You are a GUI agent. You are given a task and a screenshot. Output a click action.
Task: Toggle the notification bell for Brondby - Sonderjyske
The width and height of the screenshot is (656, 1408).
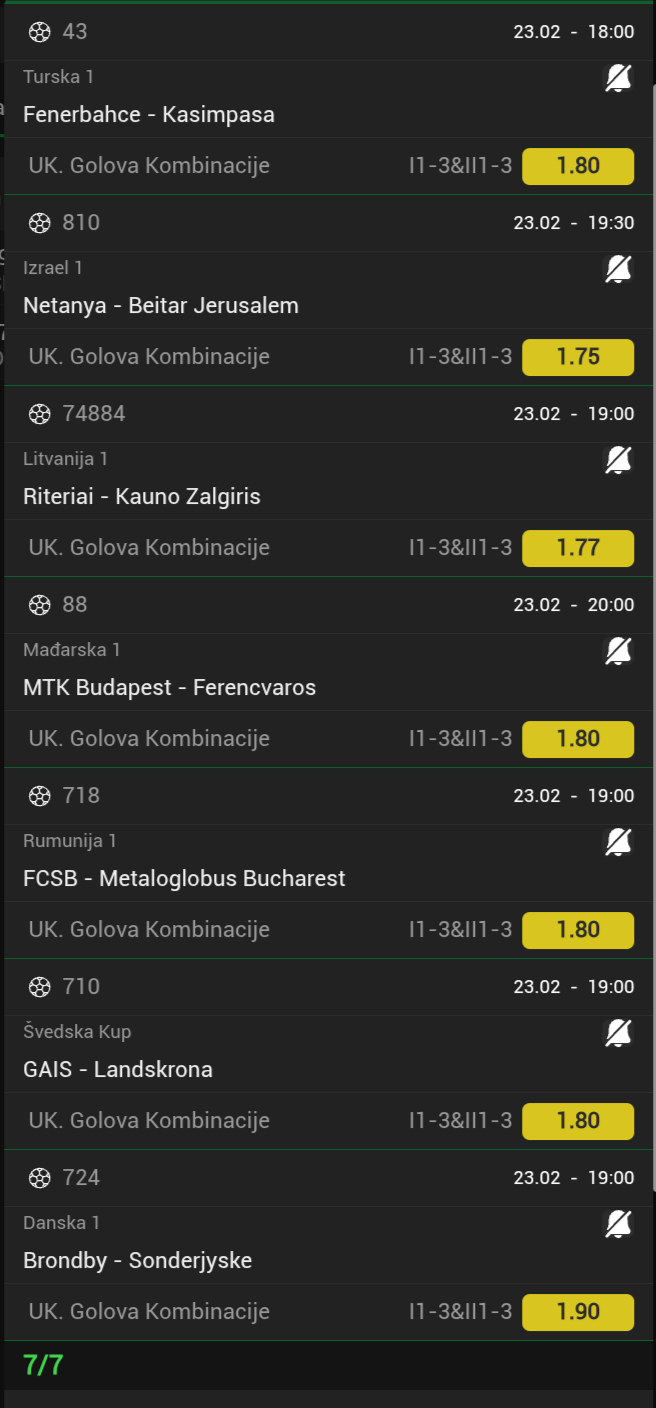click(x=618, y=1224)
